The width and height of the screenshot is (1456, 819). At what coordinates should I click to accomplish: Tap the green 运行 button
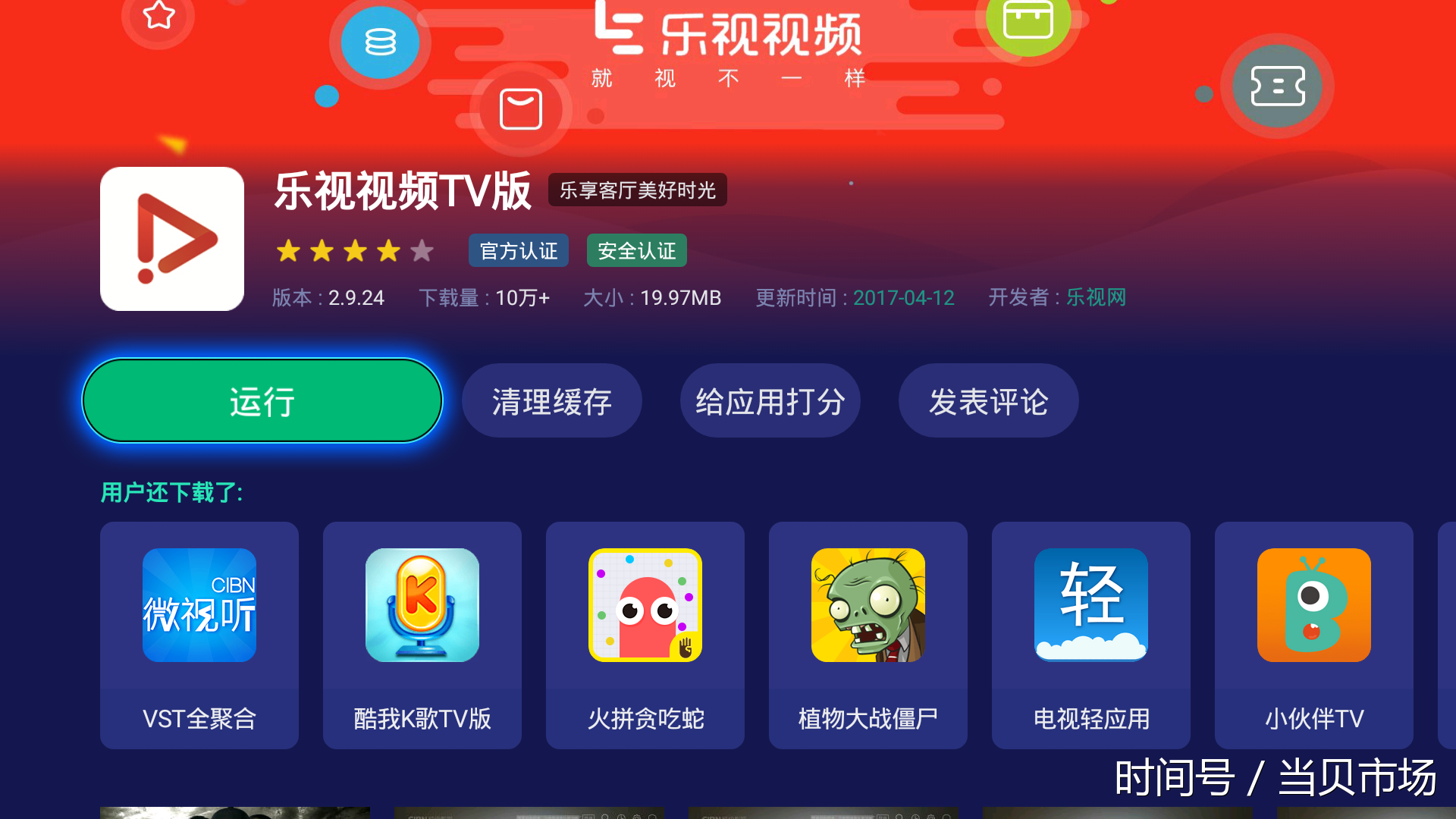pyautogui.click(x=262, y=400)
